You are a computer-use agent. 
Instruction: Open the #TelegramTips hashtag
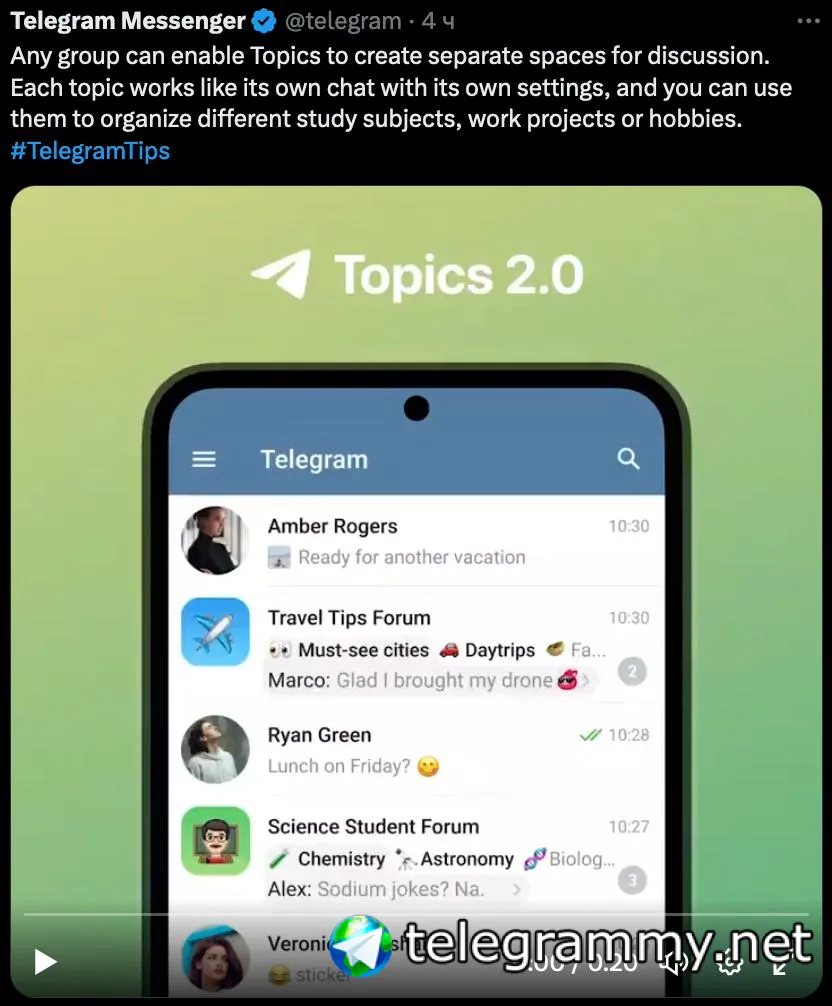(90, 151)
